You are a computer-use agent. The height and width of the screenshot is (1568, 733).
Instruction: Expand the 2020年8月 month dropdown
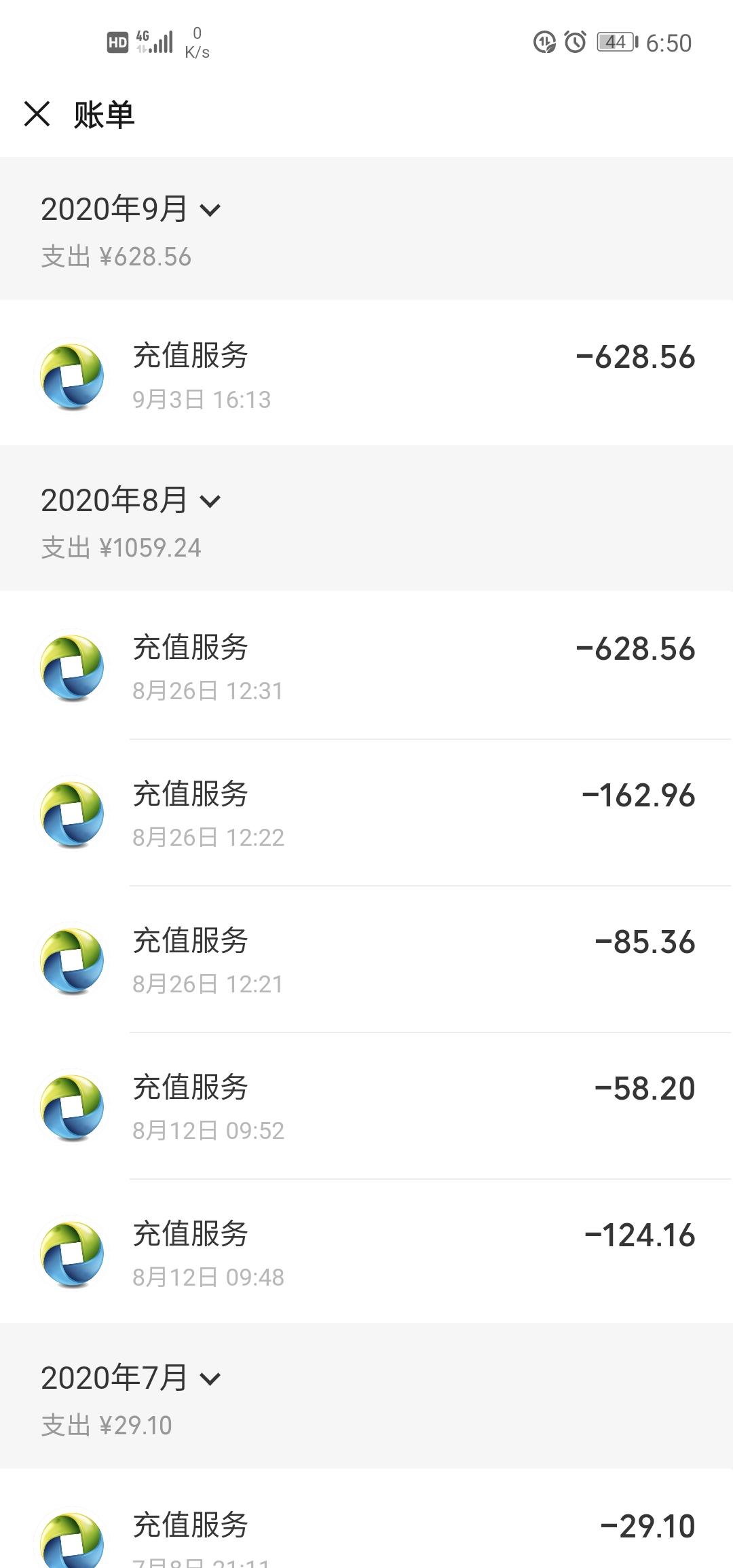[131, 500]
